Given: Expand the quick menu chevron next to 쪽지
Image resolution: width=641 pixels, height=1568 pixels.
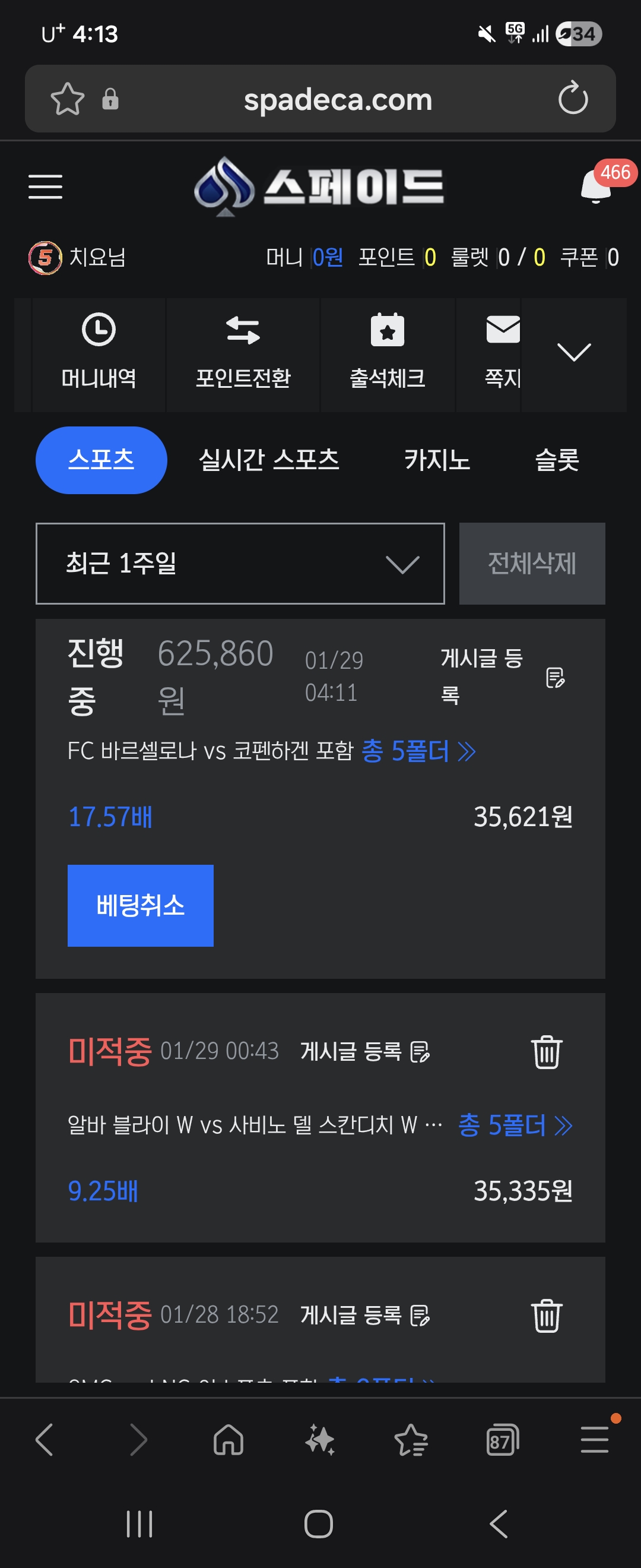Looking at the screenshot, I should click(x=573, y=352).
